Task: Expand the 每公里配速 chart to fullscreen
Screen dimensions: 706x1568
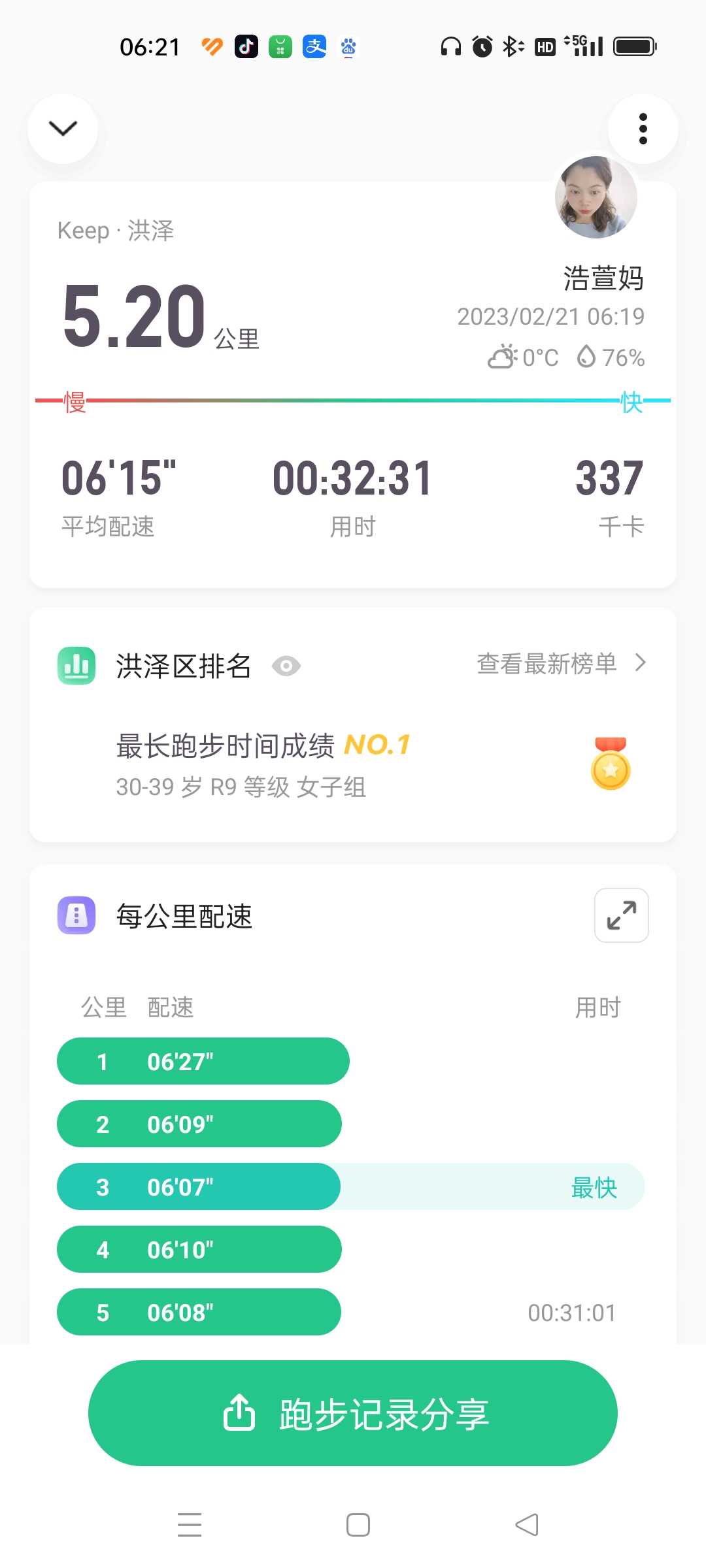Action: pos(621,915)
